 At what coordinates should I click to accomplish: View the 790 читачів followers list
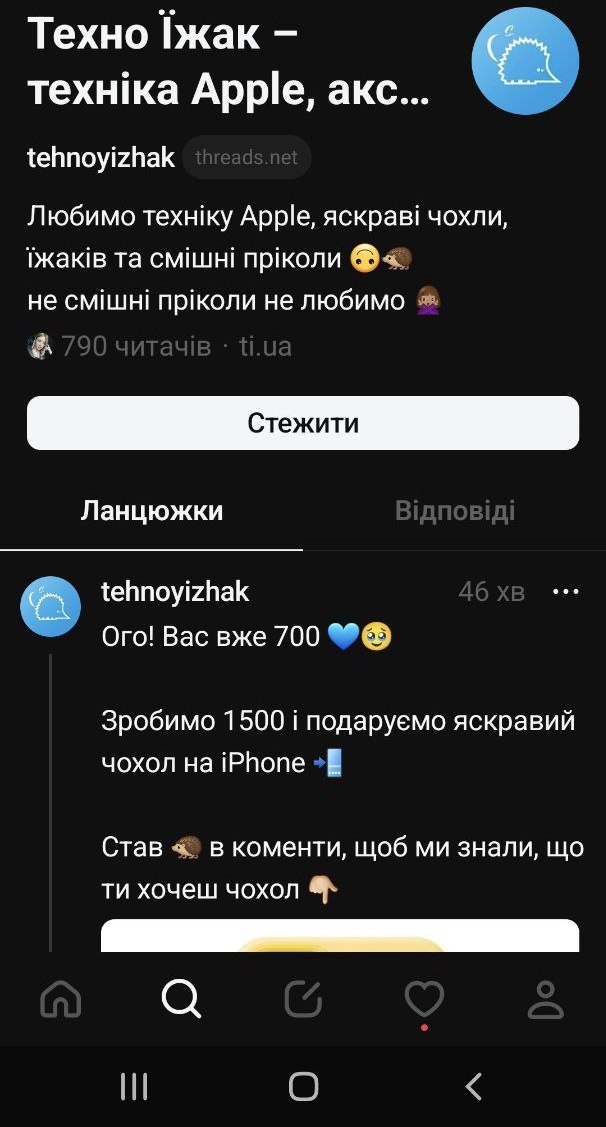click(x=135, y=347)
